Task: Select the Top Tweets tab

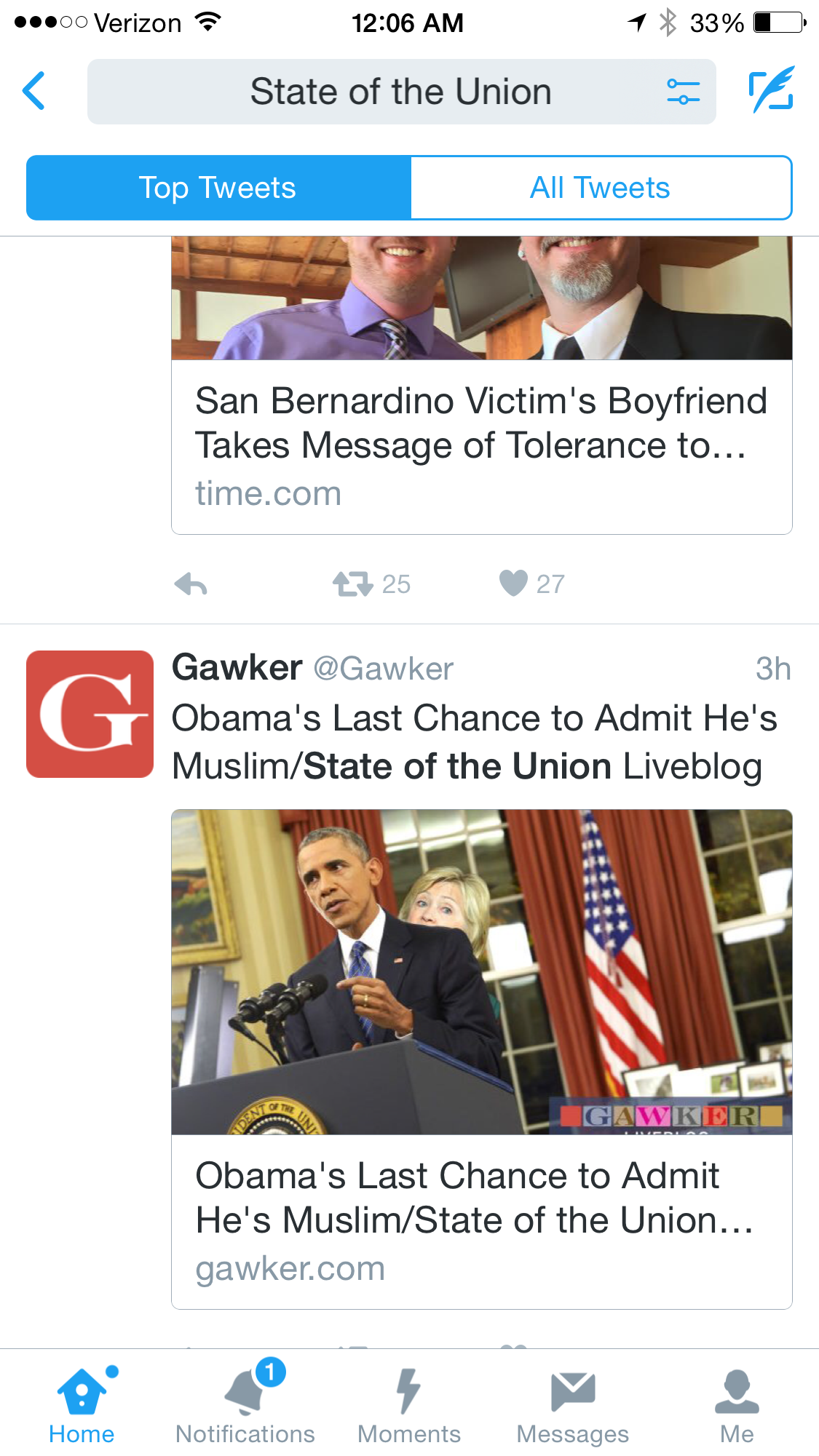Action: (218, 188)
